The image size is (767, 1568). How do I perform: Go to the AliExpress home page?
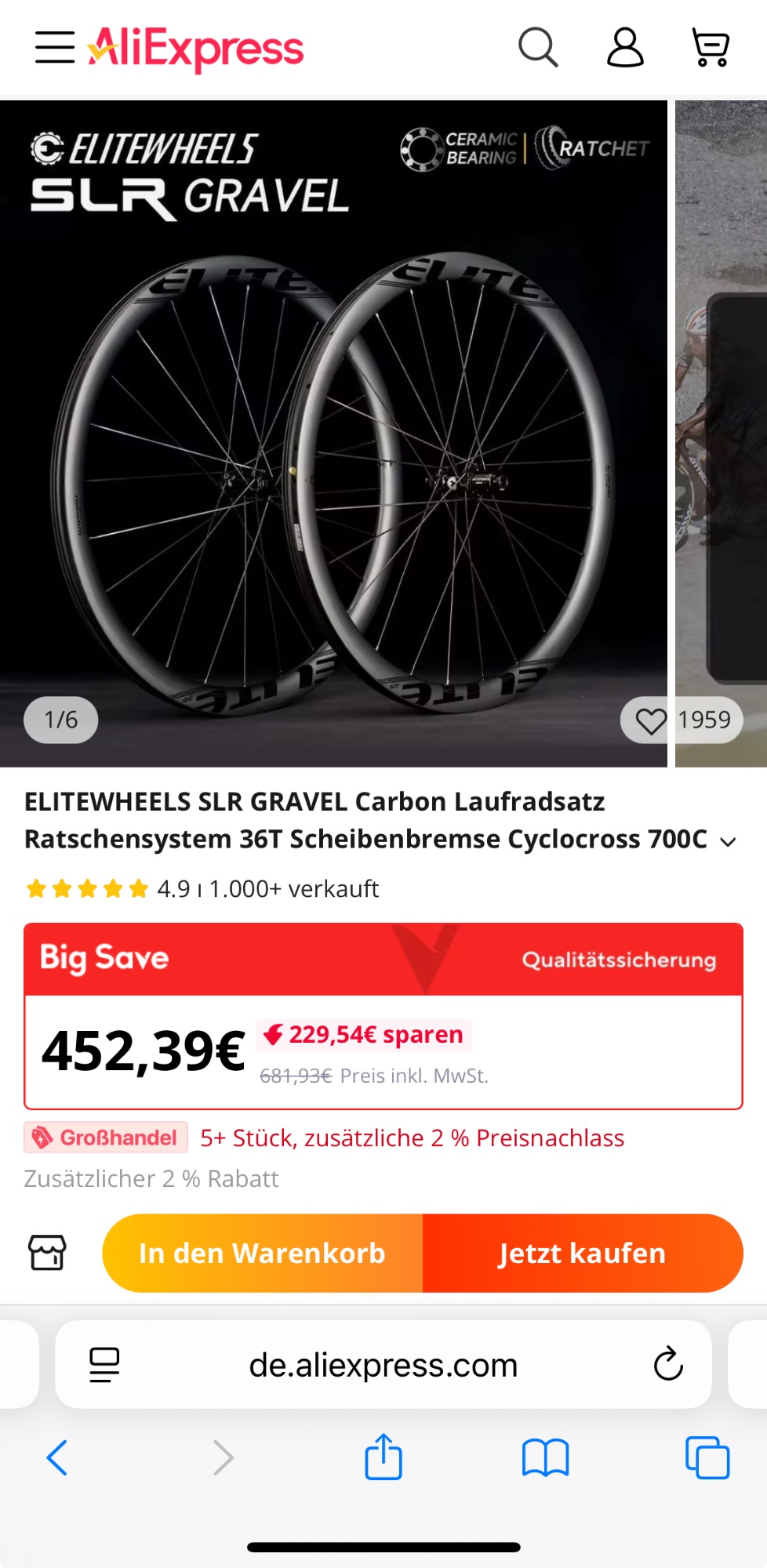coord(196,49)
